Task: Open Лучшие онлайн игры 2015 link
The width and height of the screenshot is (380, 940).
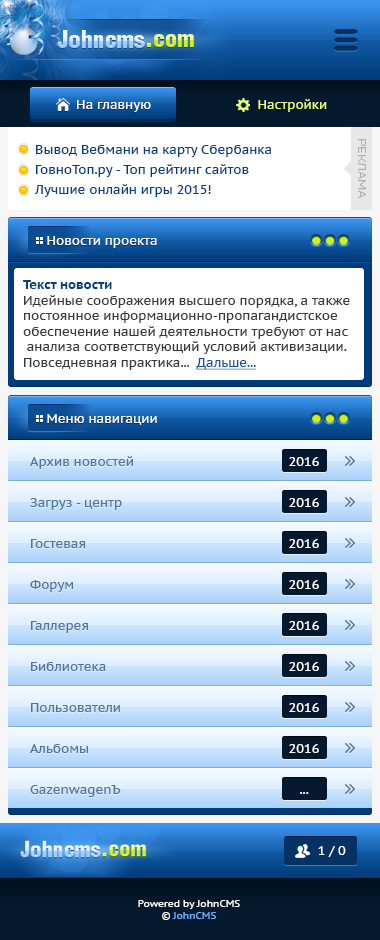Action: pyautogui.click(x=123, y=190)
